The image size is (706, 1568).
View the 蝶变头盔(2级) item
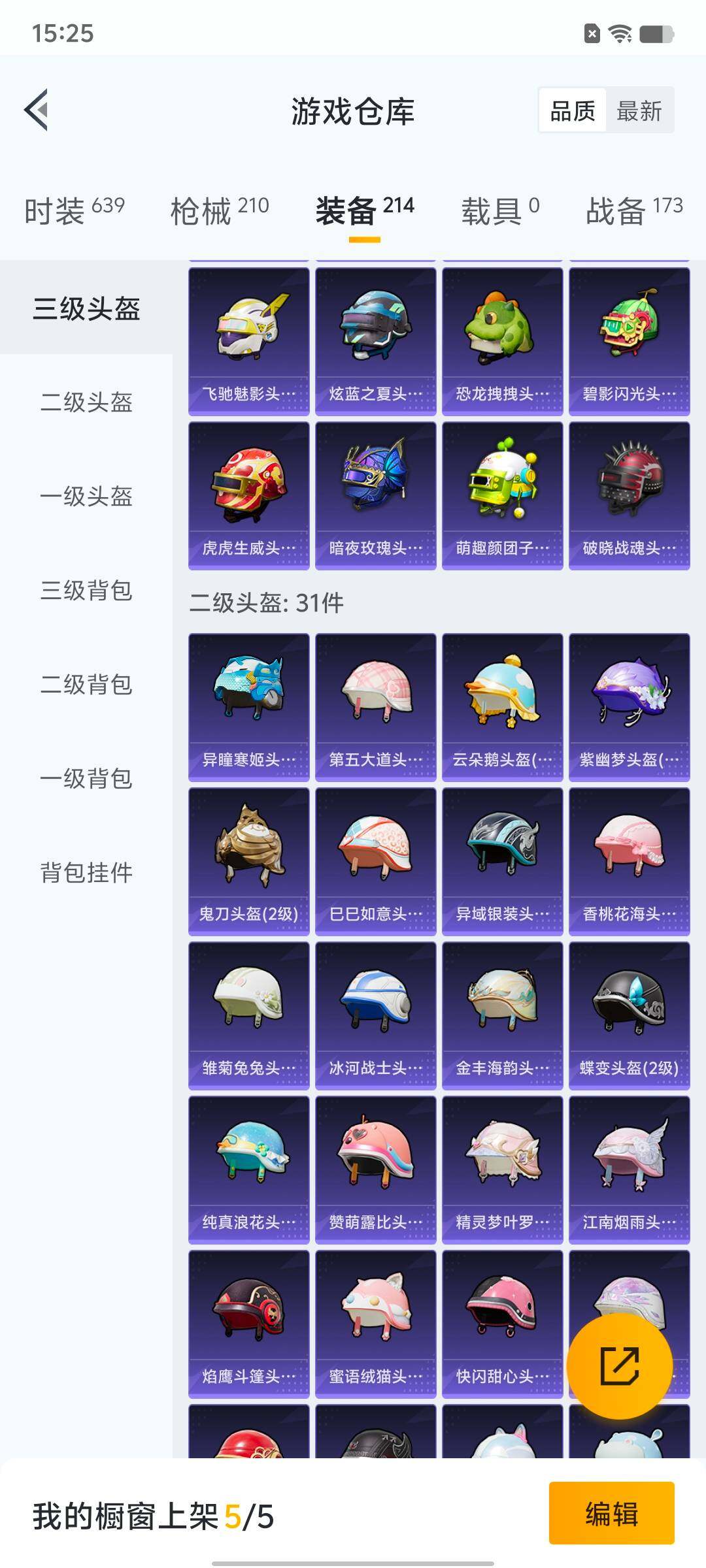(x=629, y=1015)
